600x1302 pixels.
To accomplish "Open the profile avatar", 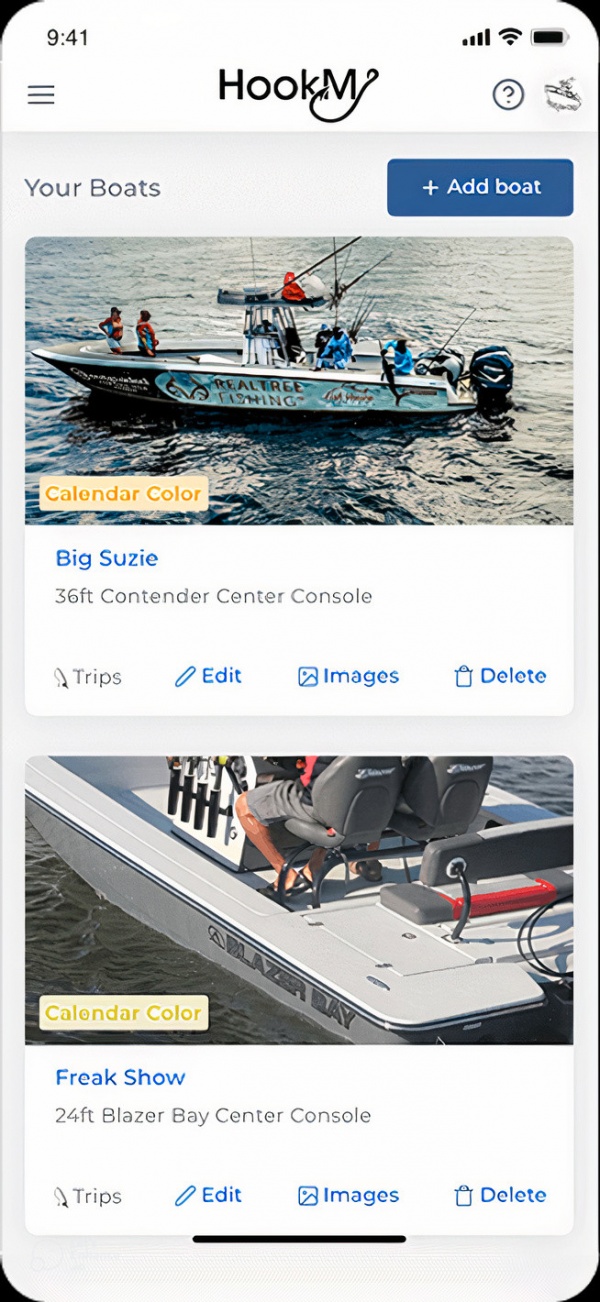I will click(x=562, y=95).
